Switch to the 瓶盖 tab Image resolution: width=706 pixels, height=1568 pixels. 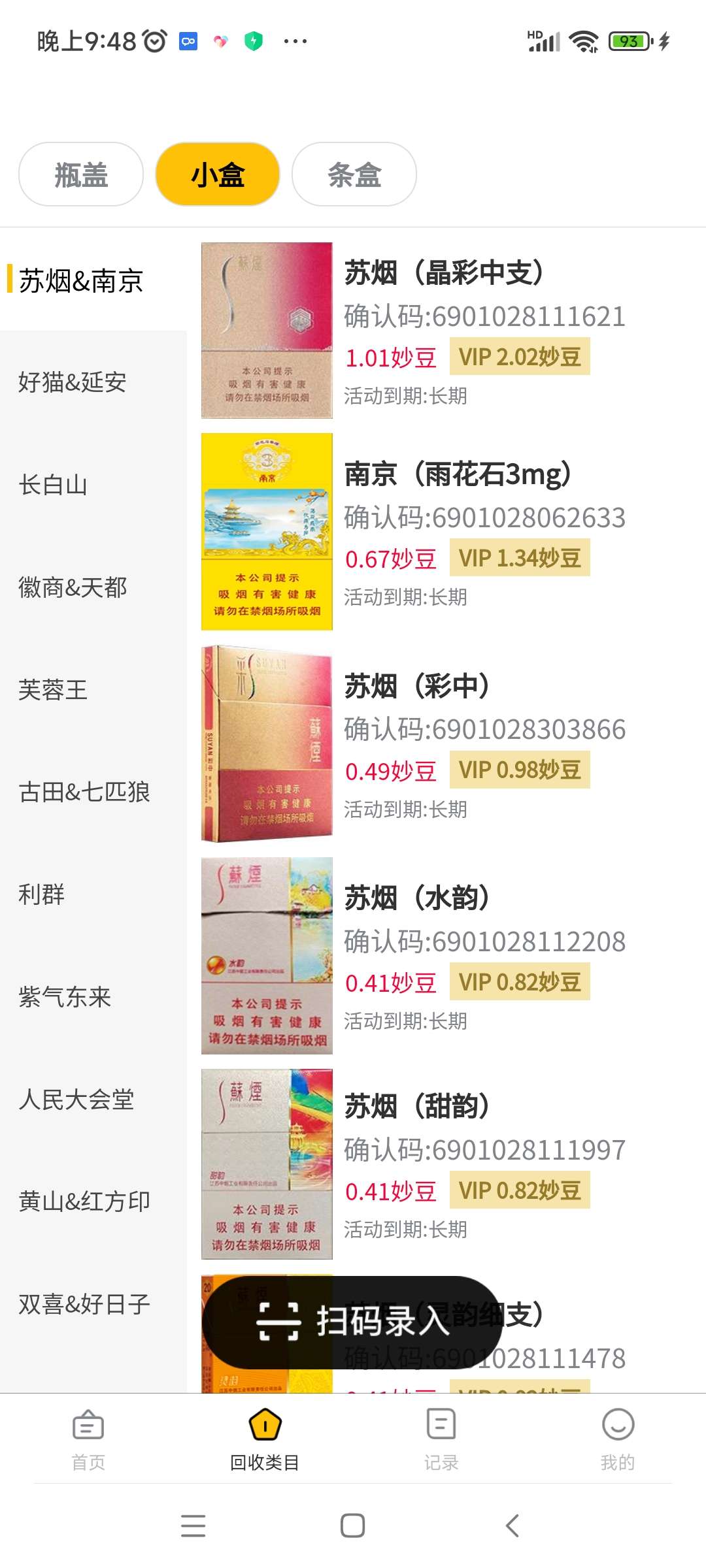pos(81,174)
